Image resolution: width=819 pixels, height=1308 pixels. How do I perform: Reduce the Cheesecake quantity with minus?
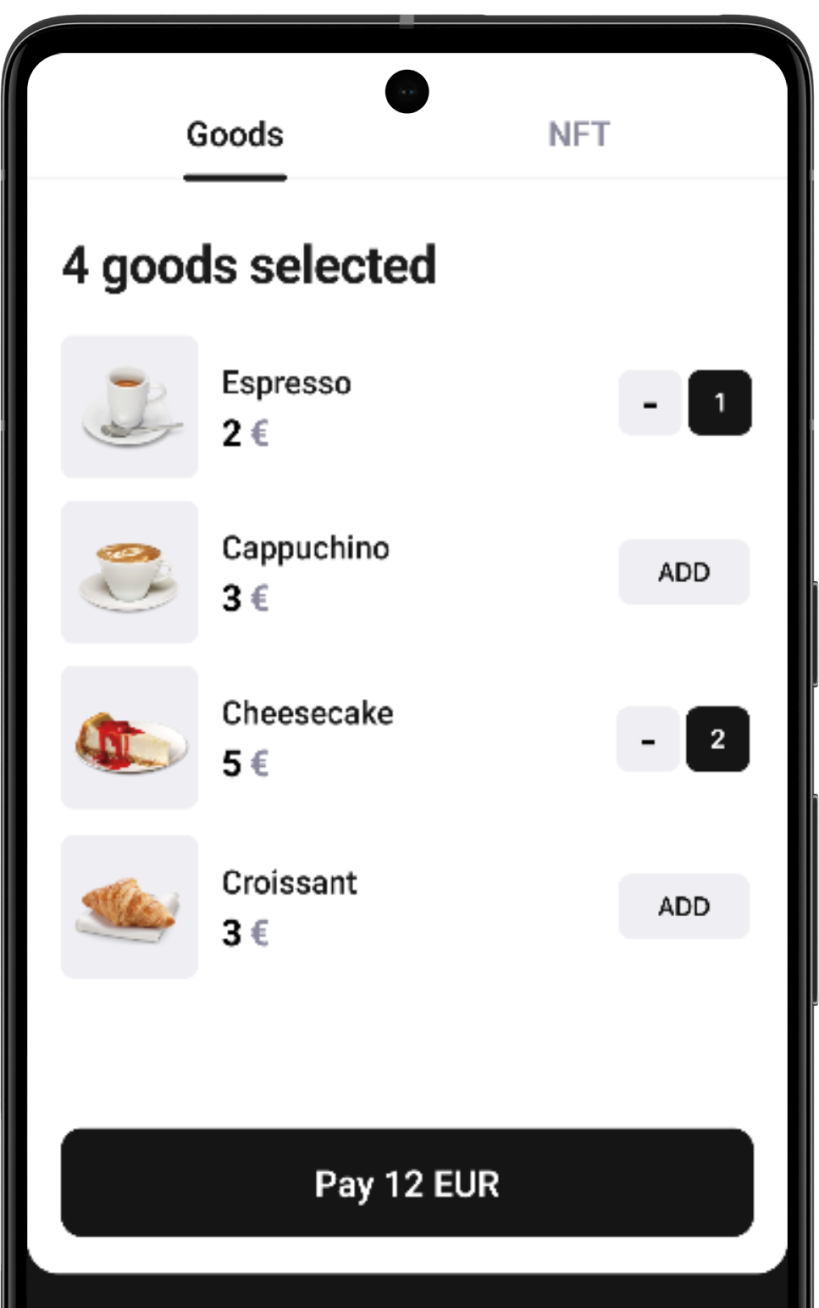coord(648,739)
